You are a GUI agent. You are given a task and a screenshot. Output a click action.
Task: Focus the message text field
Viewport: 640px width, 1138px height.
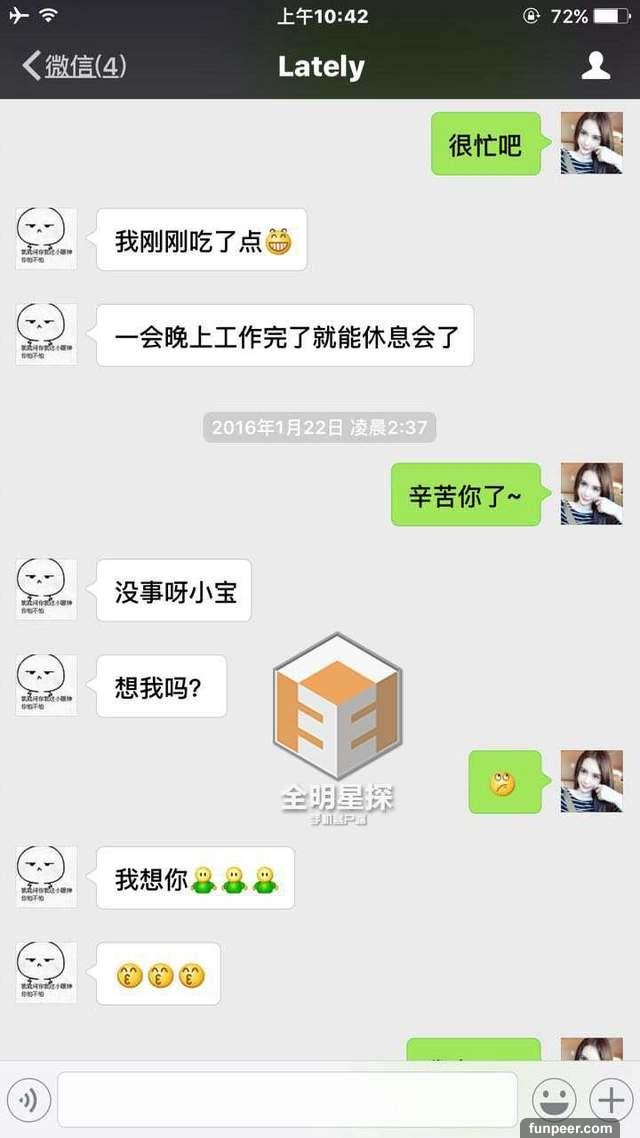(287, 1100)
